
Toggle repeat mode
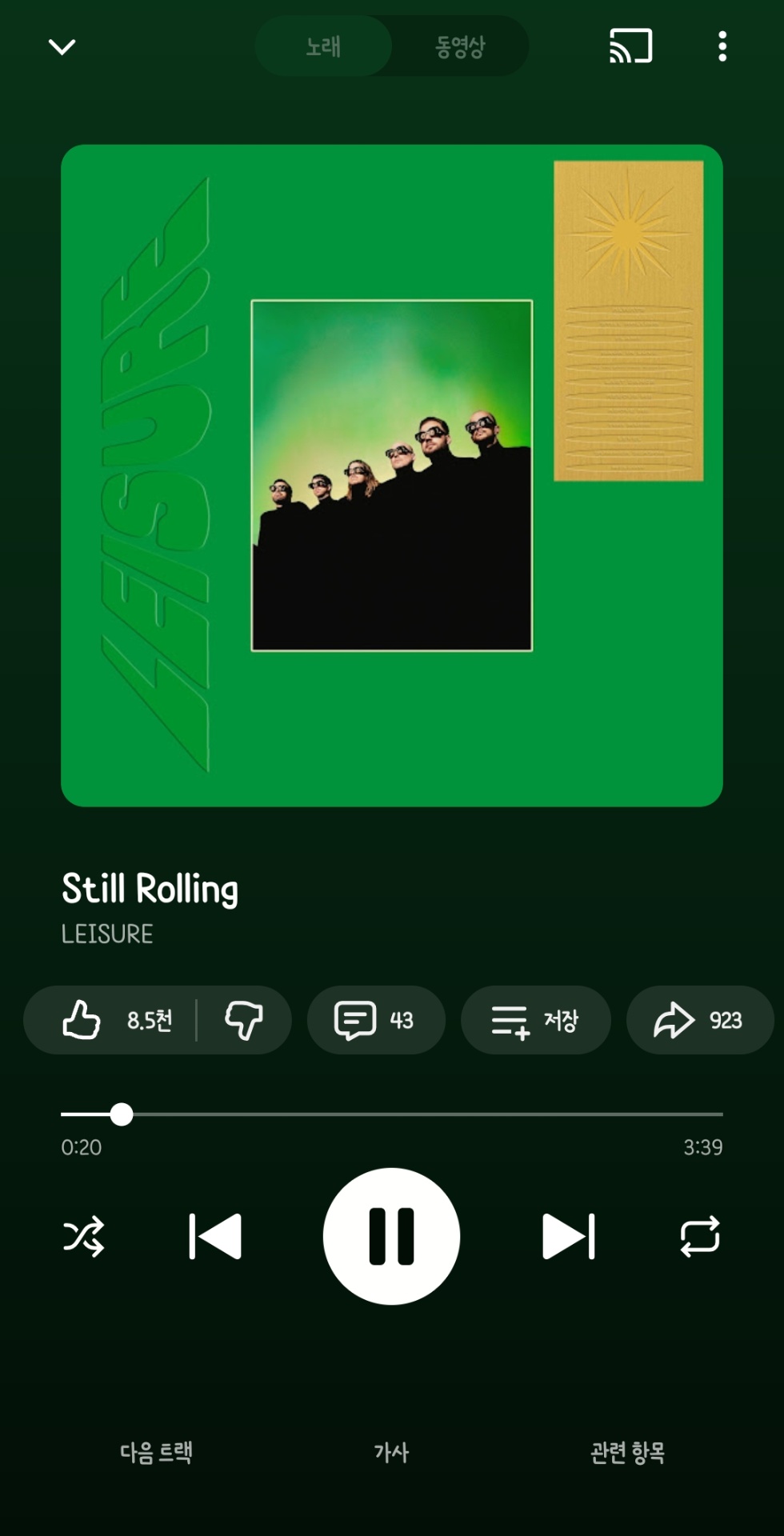point(699,1236)
